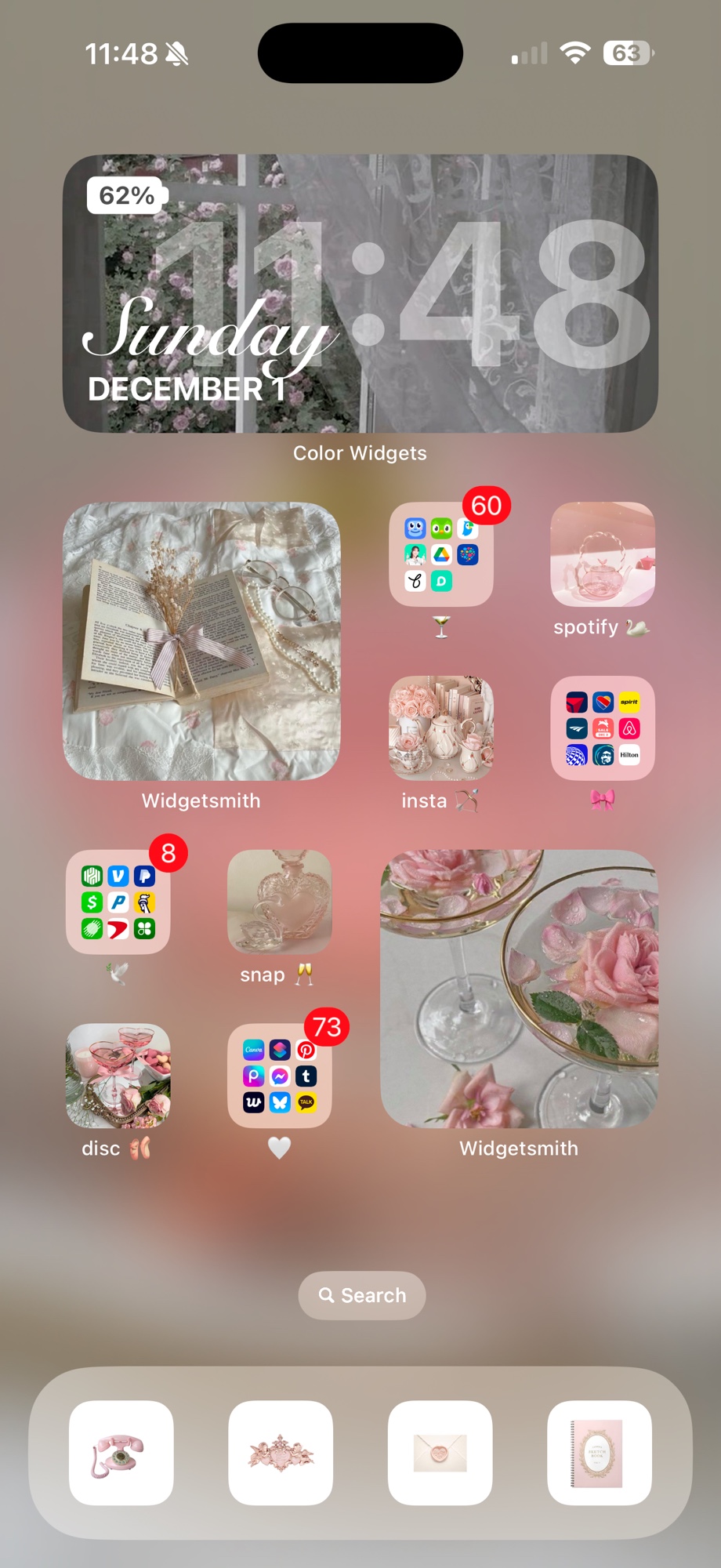Open the pink ornament crest dock app
The height and width of the screenshot is (1568, 721).
(281, 1453)
